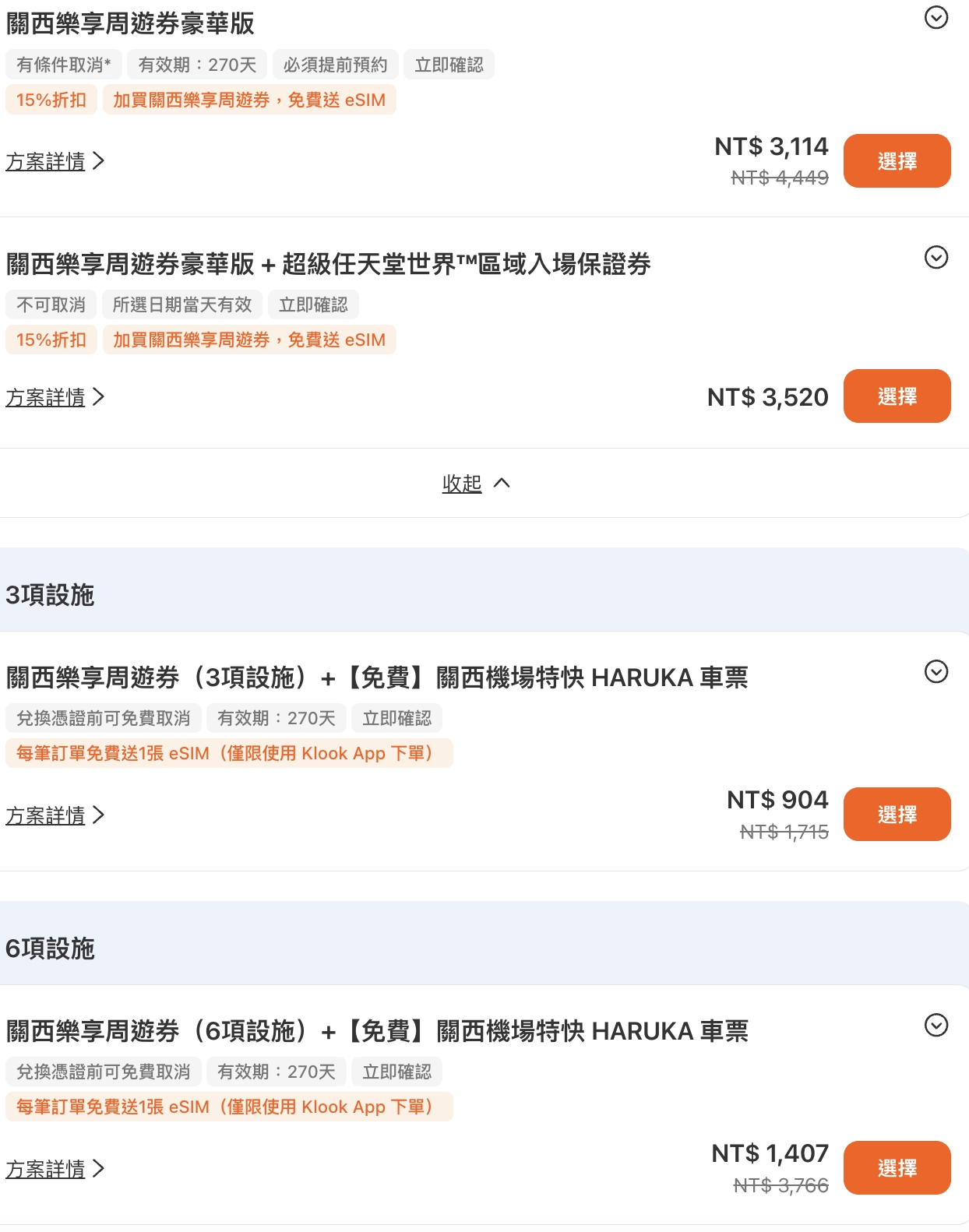Open 方案詳情 for the 豪華版 package
Viewport: 969px width, 1232px height.
[47, 161]
